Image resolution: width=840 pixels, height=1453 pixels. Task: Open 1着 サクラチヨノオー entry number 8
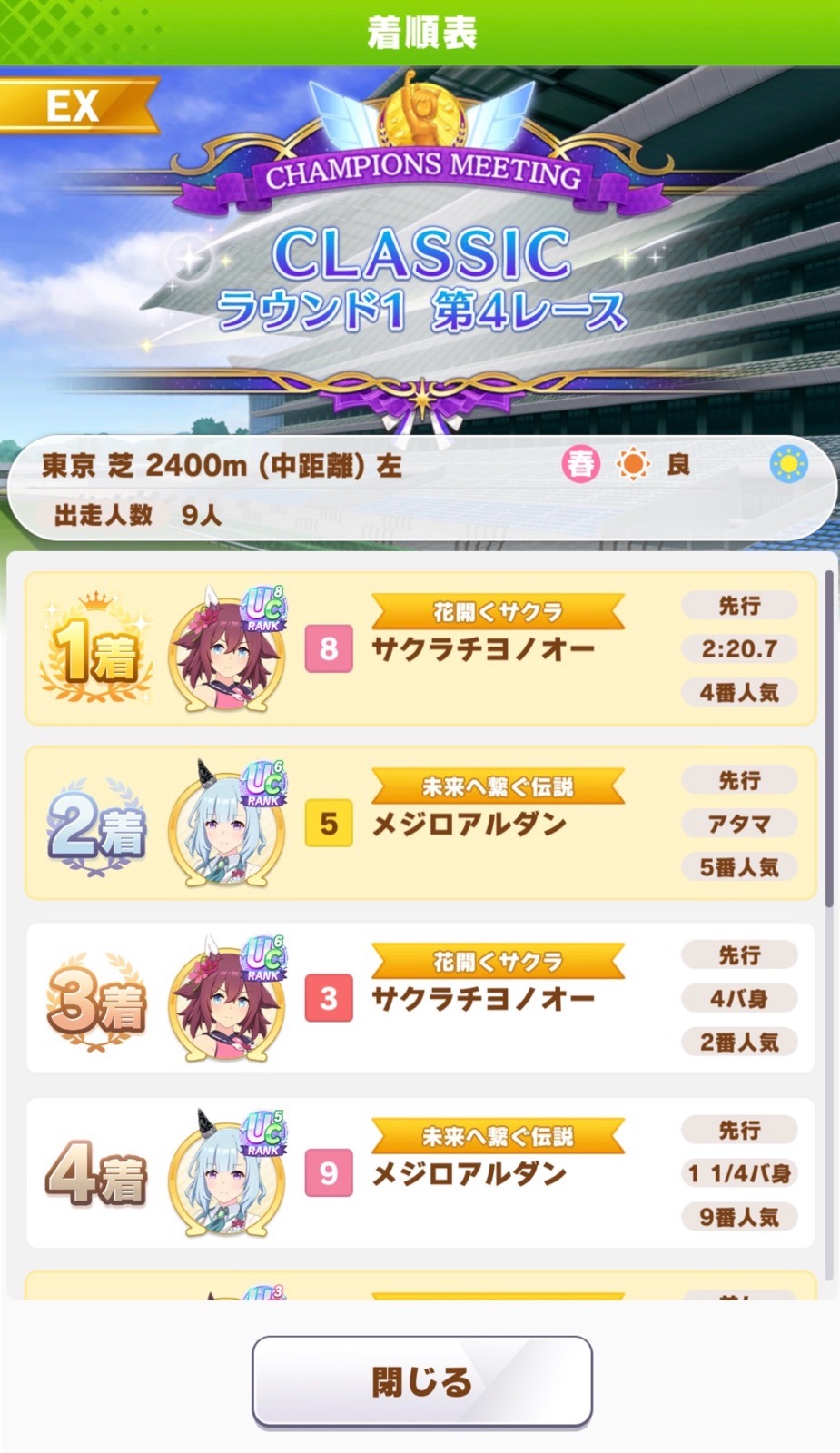[420, 648]
